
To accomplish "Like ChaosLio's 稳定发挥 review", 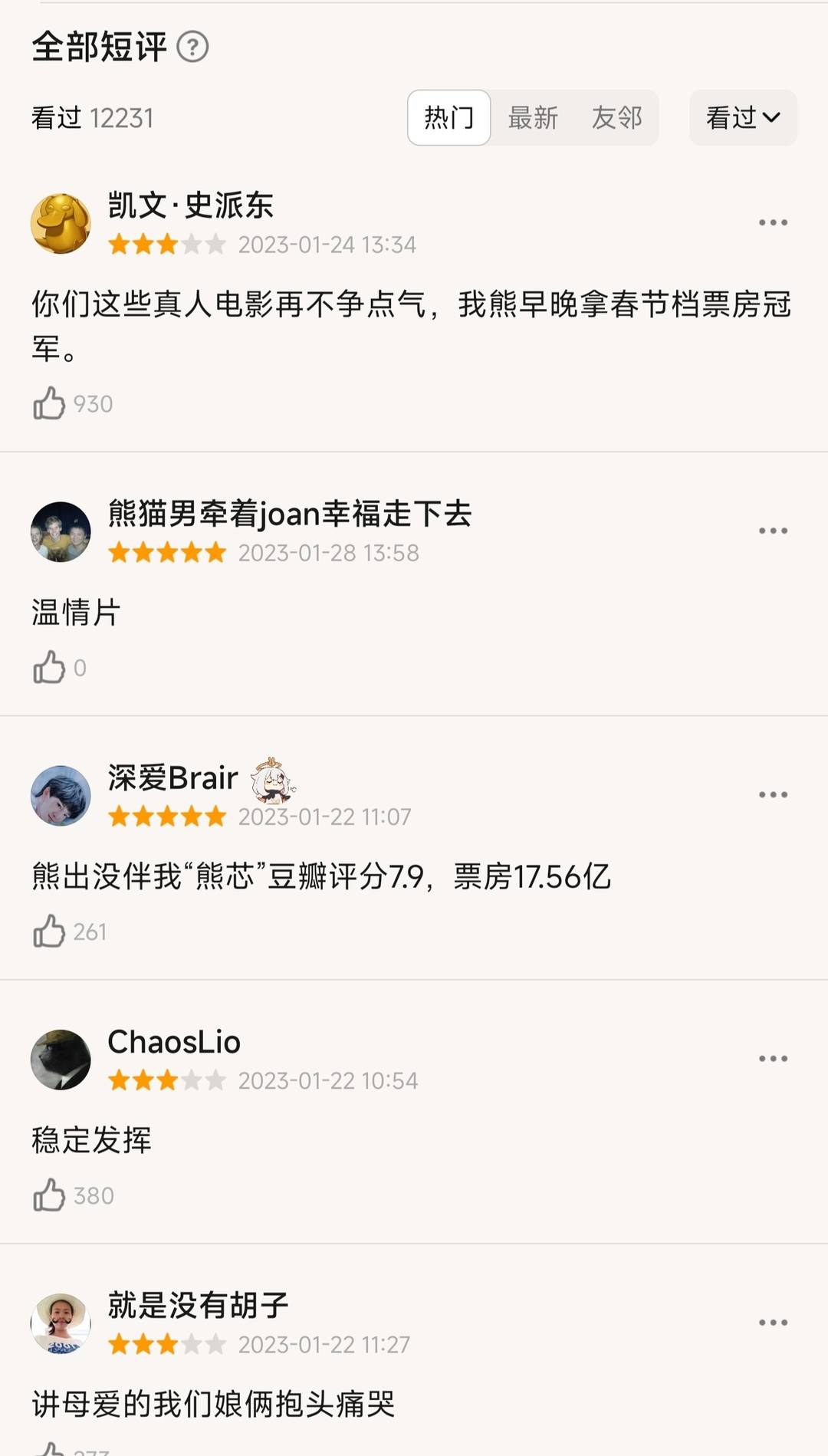I will [x=49, y=1195].
